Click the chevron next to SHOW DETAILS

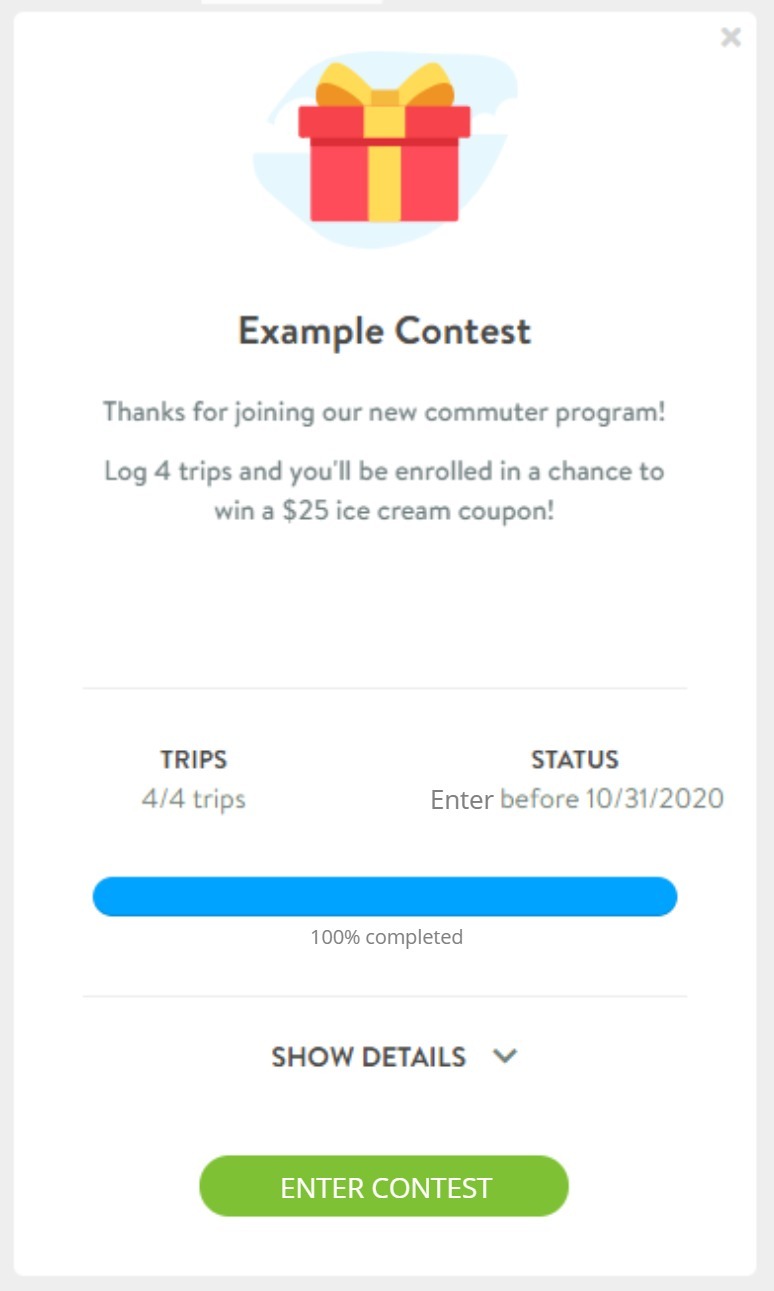click(506, 1057)
